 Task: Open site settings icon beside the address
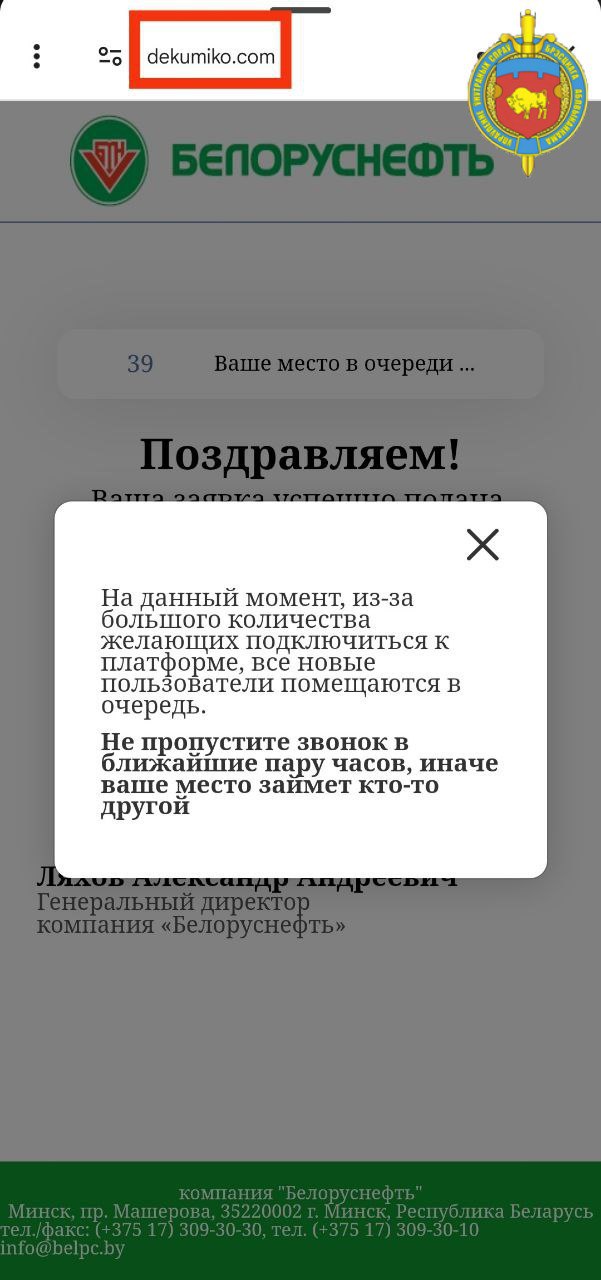110,56
